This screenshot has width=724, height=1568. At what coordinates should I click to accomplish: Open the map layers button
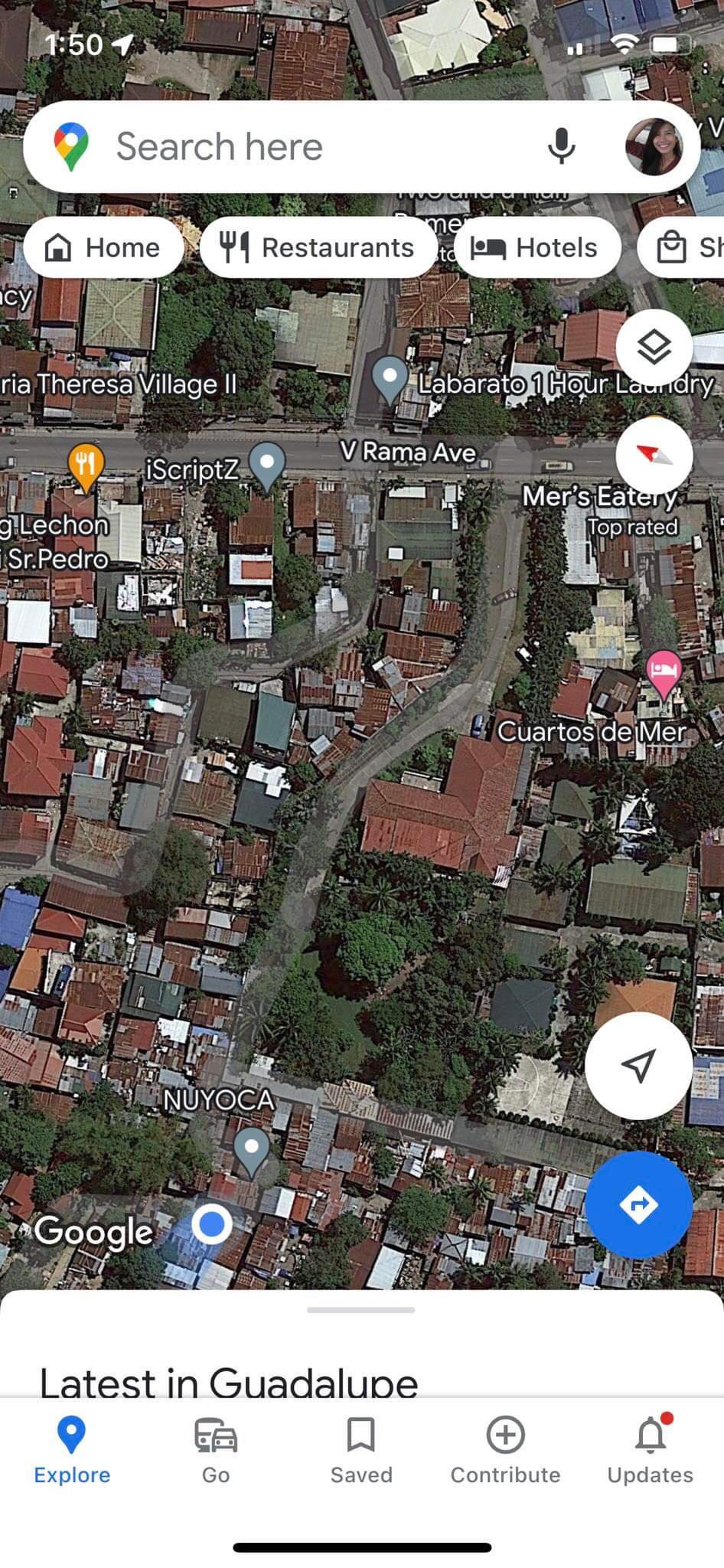pos(654,348)
